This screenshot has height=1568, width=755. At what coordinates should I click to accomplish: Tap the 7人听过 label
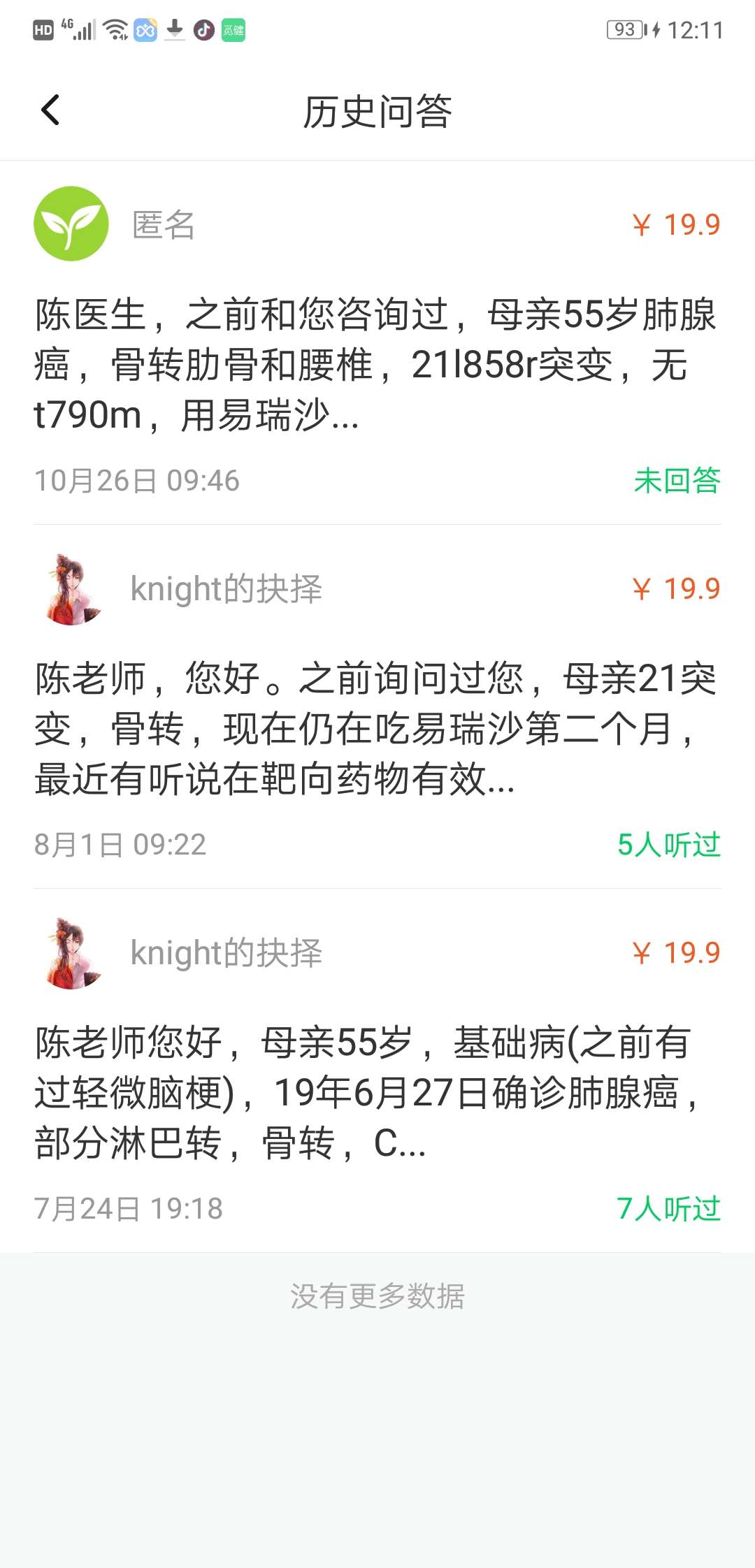click(x=668, y=1209)
